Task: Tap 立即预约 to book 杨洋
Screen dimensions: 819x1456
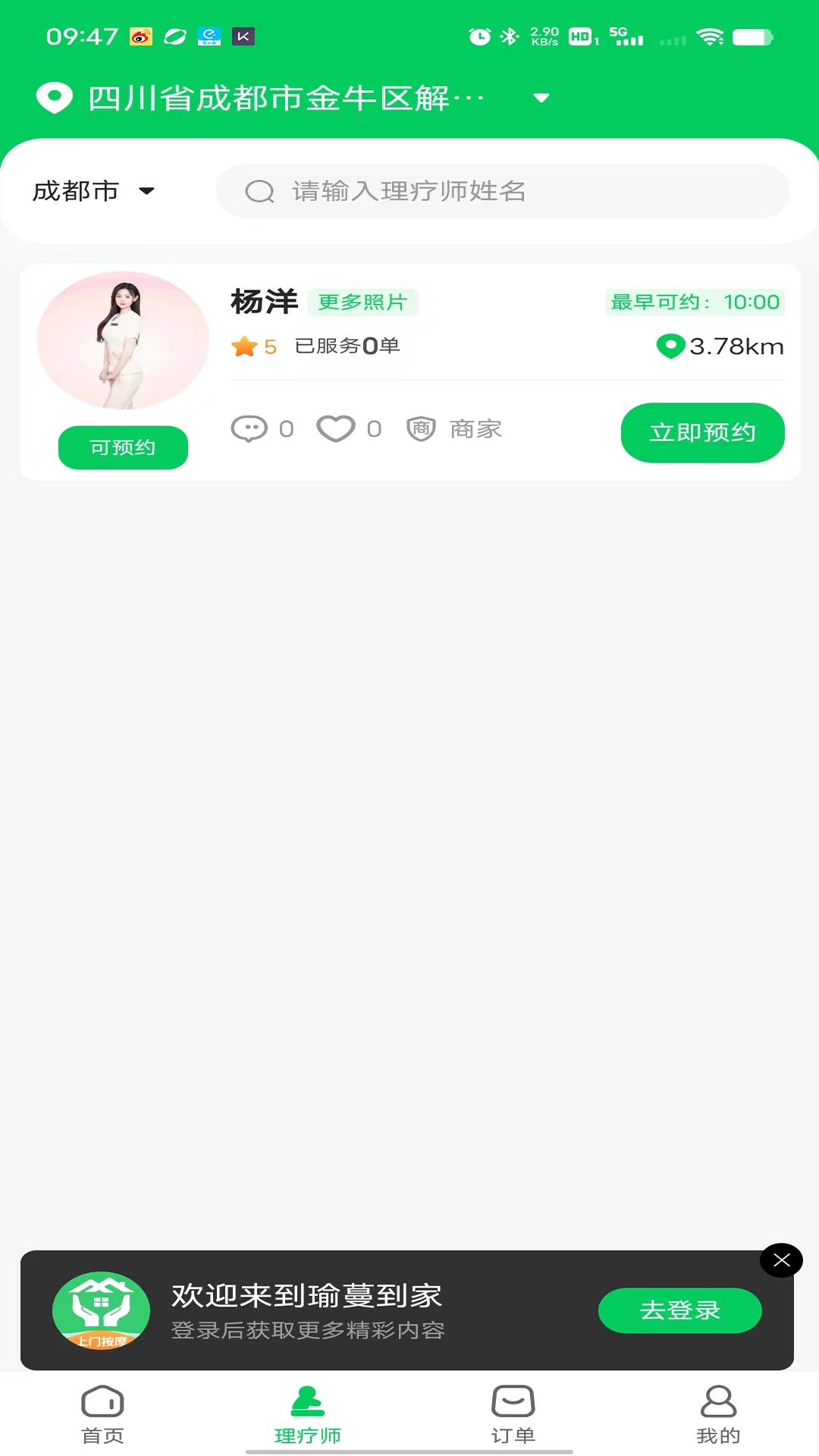Action: pyautogui.click(x=702, y=432)
